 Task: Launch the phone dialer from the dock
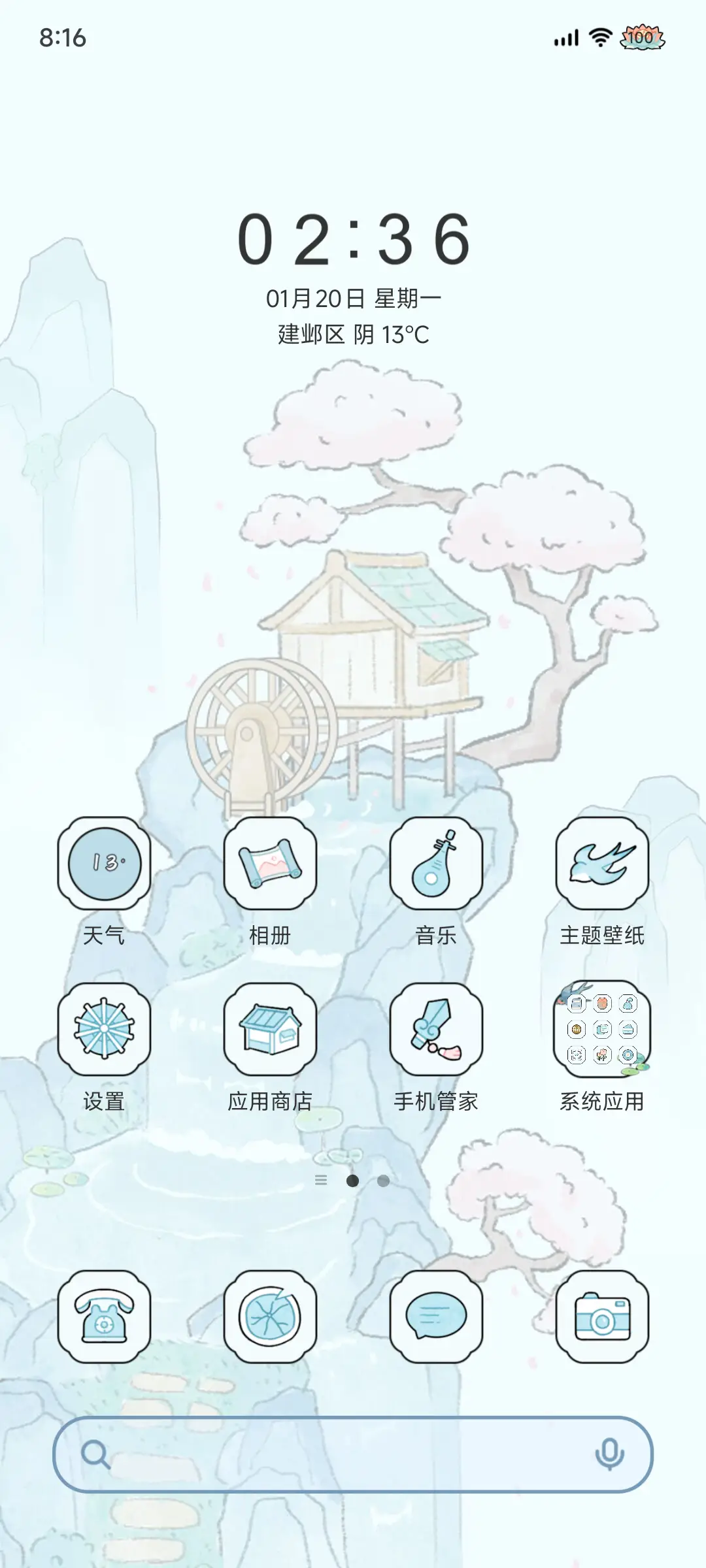point(105,1318)
